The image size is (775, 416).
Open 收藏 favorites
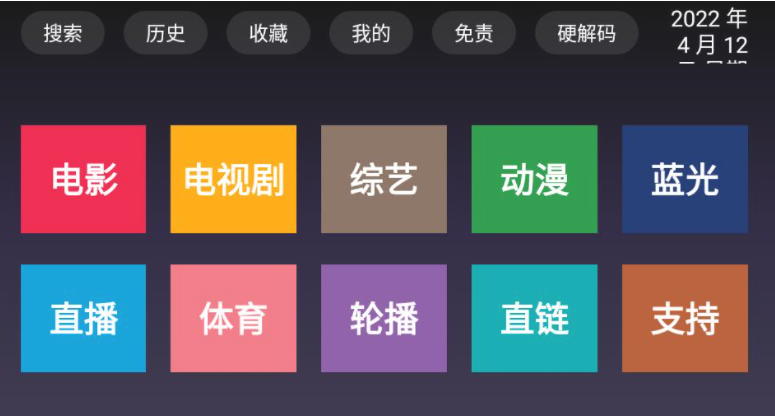pyautogui.click(x=268, y=34)
